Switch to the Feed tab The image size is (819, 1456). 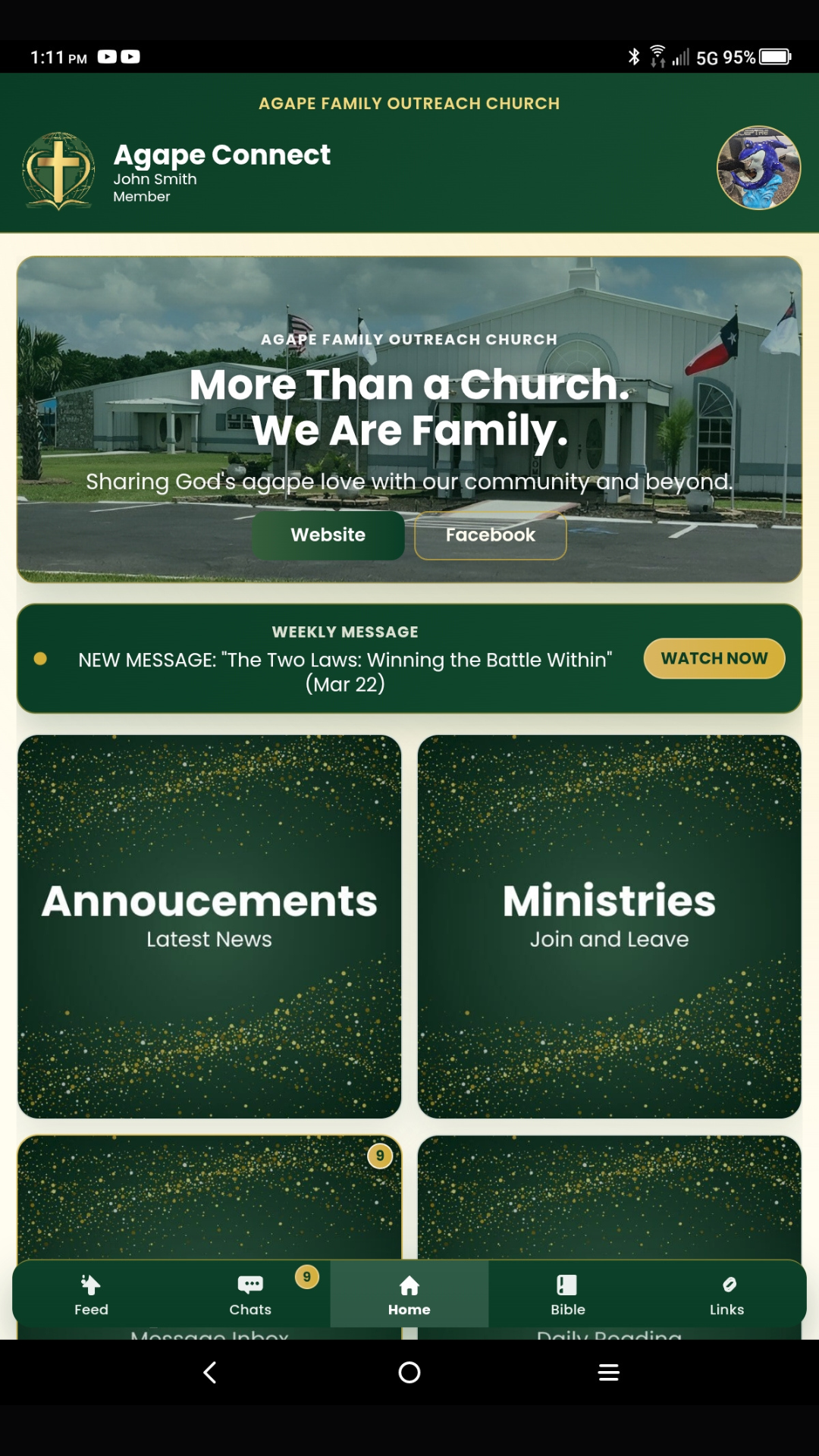[91, 1294]
